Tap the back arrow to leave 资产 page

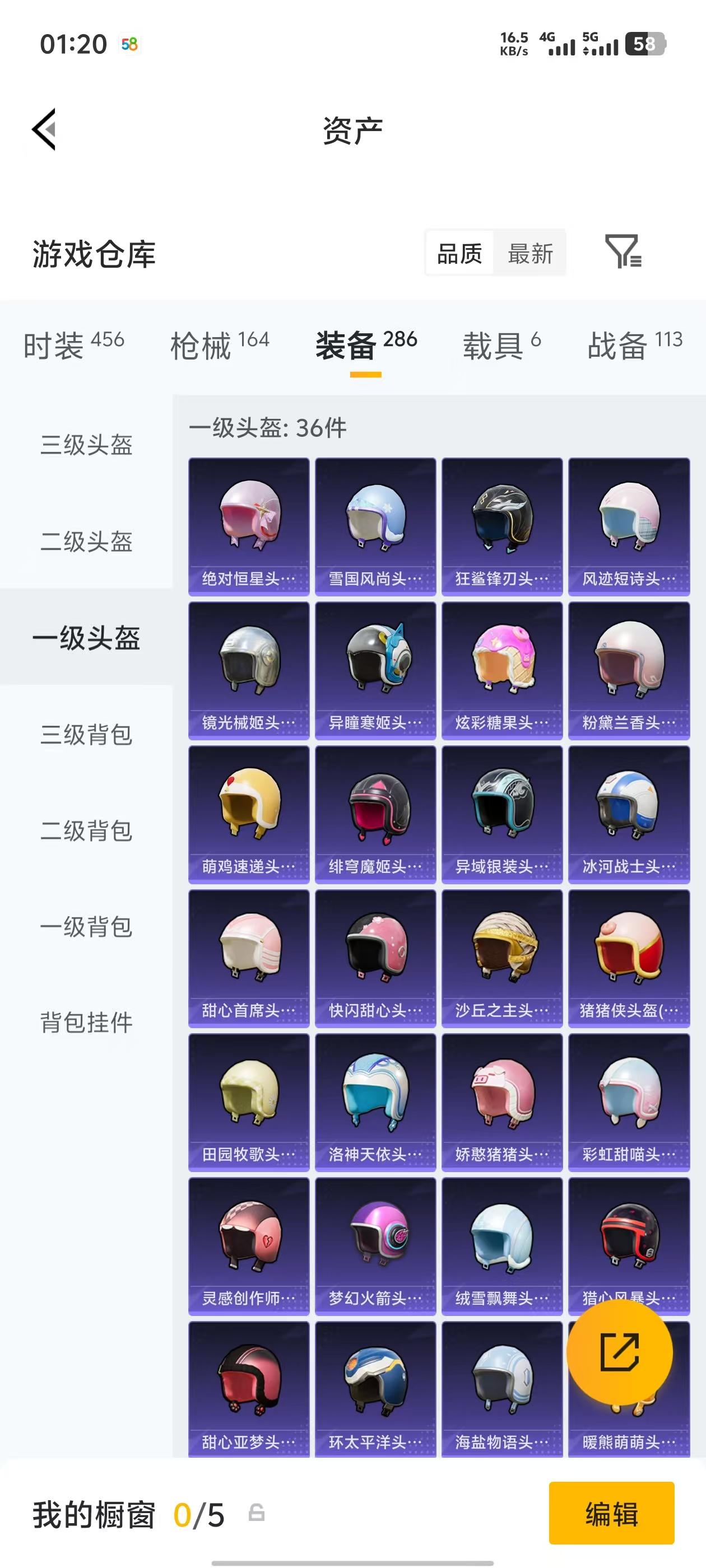pos(44,130)
